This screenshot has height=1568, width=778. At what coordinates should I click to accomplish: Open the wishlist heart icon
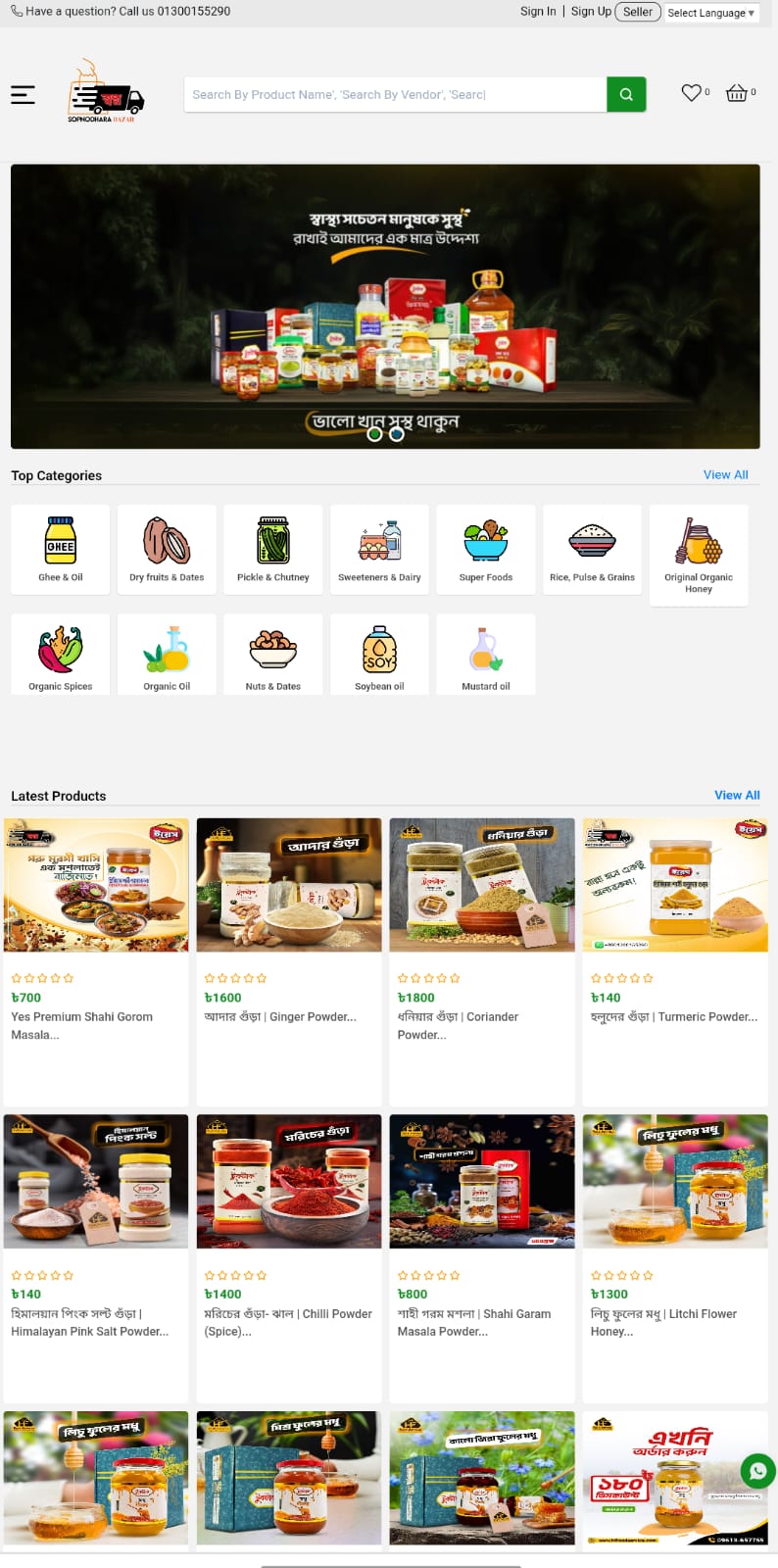pos(691,93)
